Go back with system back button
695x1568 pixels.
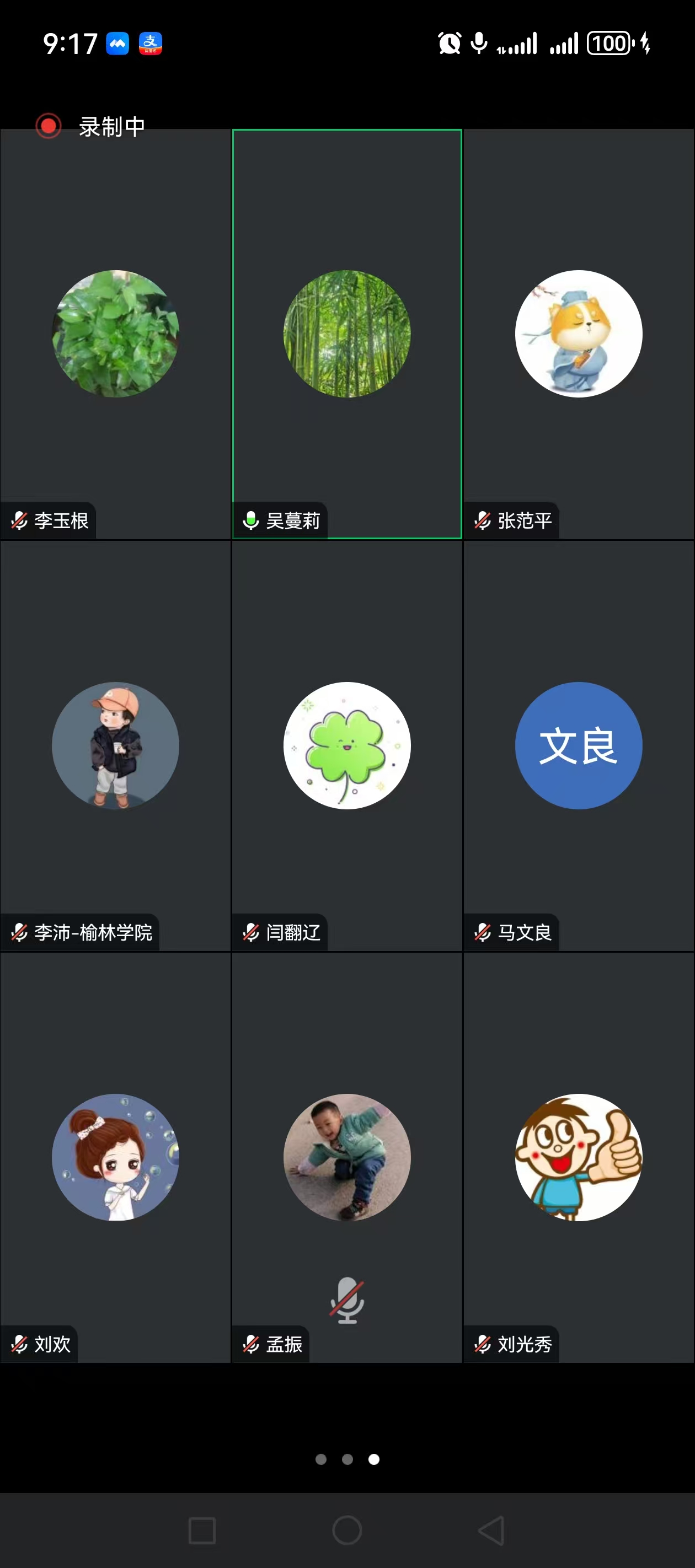(491, 1531)
